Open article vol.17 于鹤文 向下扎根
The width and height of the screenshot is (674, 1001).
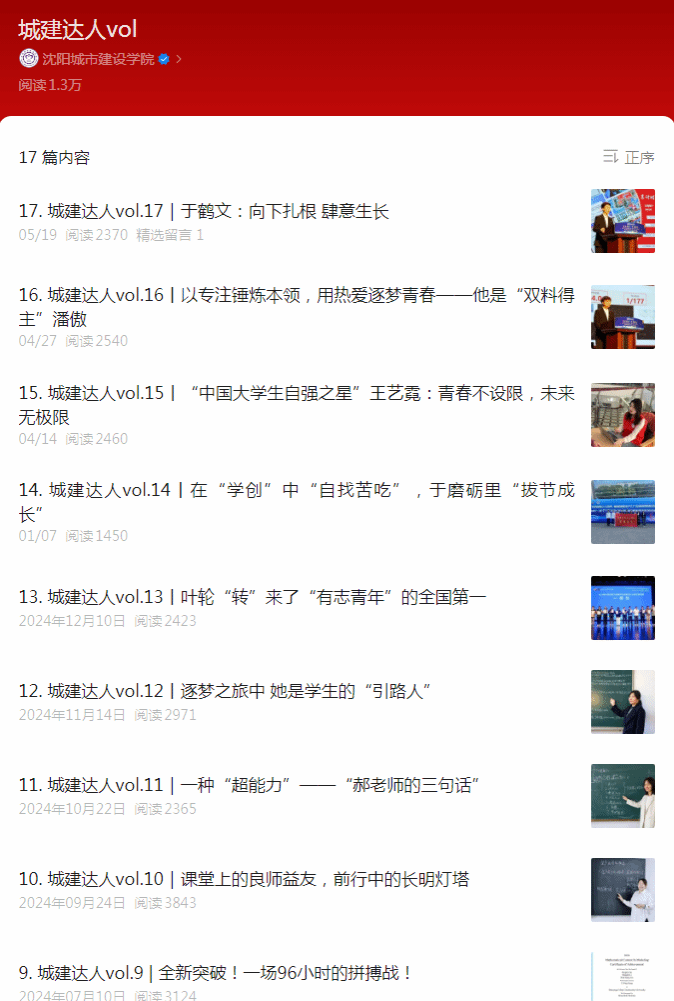204,211
